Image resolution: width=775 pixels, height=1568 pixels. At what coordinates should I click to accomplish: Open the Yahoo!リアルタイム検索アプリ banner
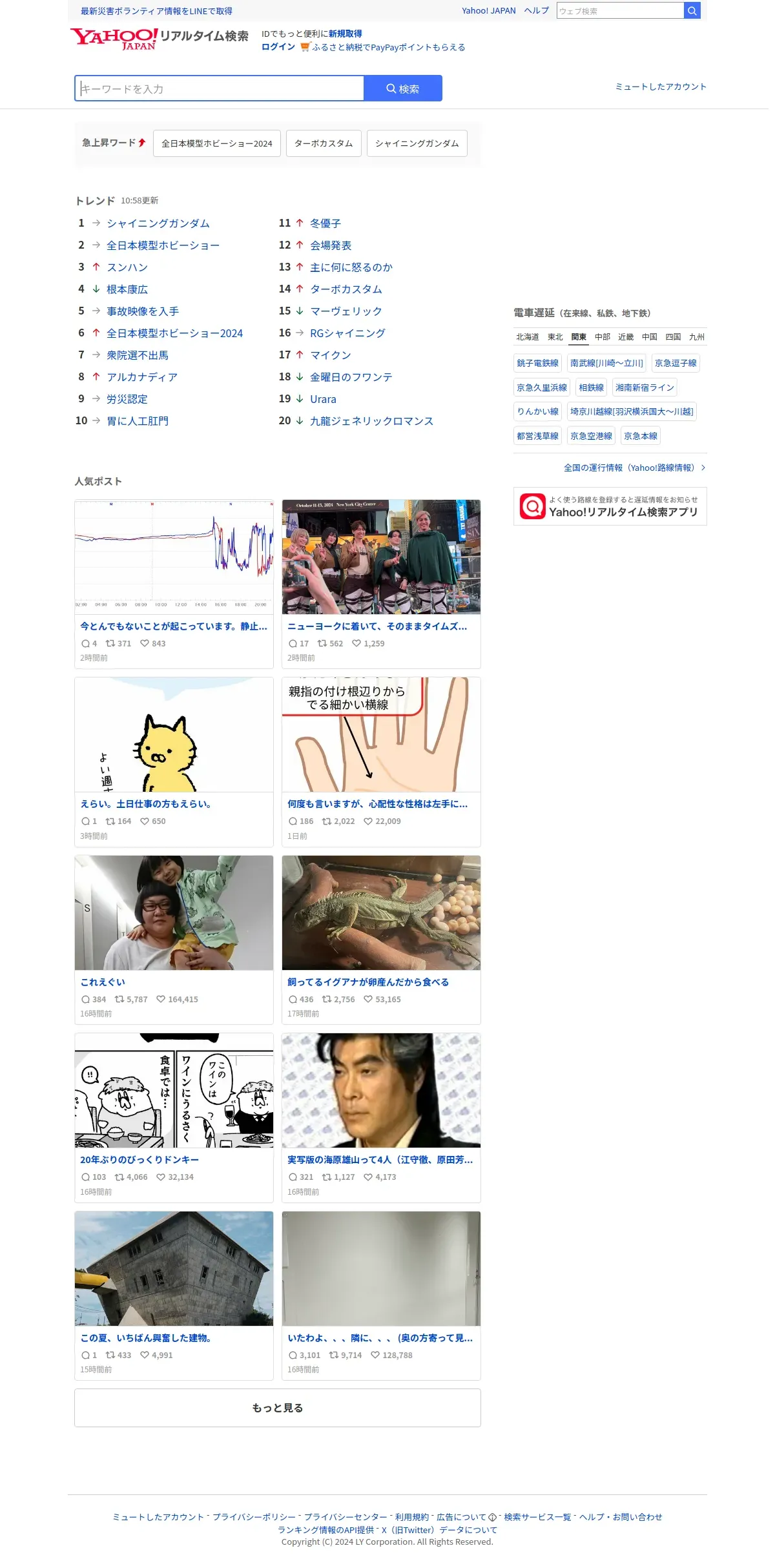pos(610,506)
